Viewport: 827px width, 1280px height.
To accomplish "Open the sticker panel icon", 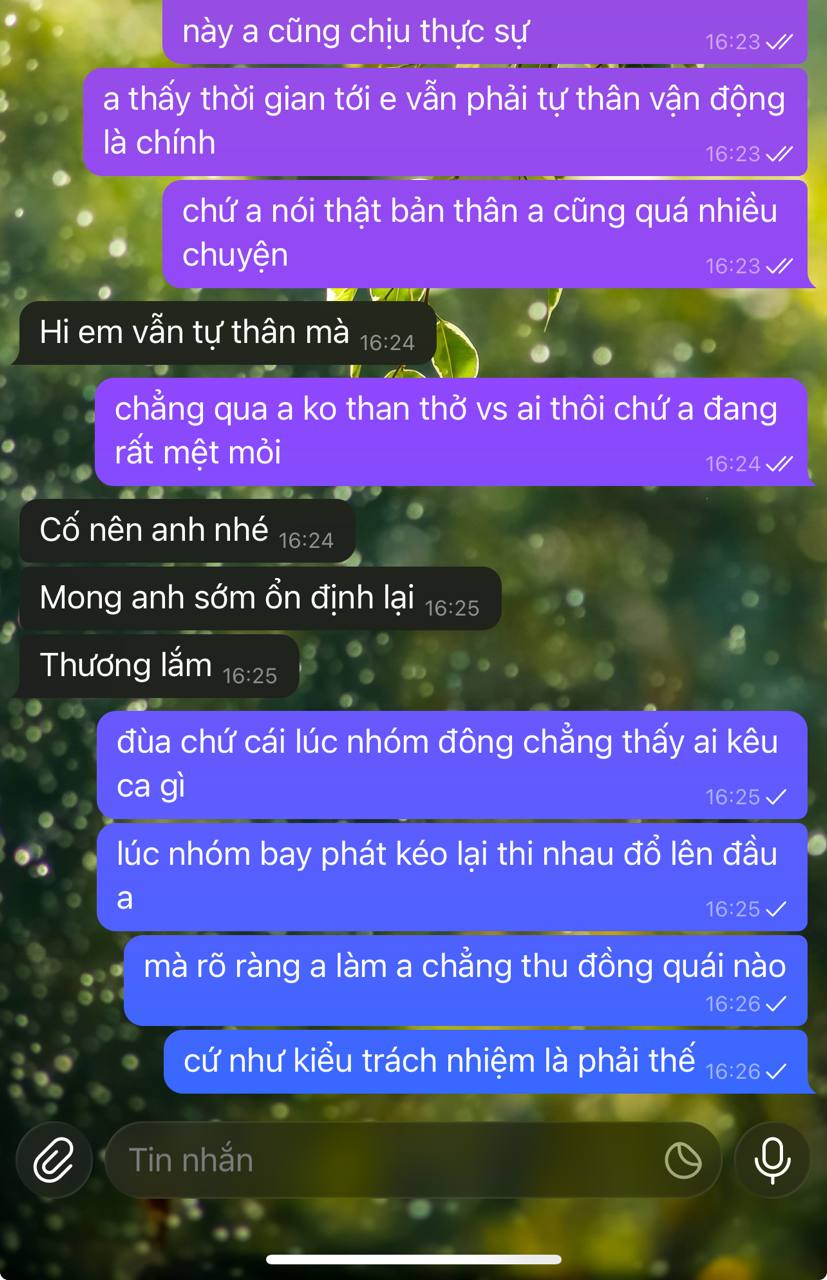I will pyautogui.click(x=683, y=1160).
